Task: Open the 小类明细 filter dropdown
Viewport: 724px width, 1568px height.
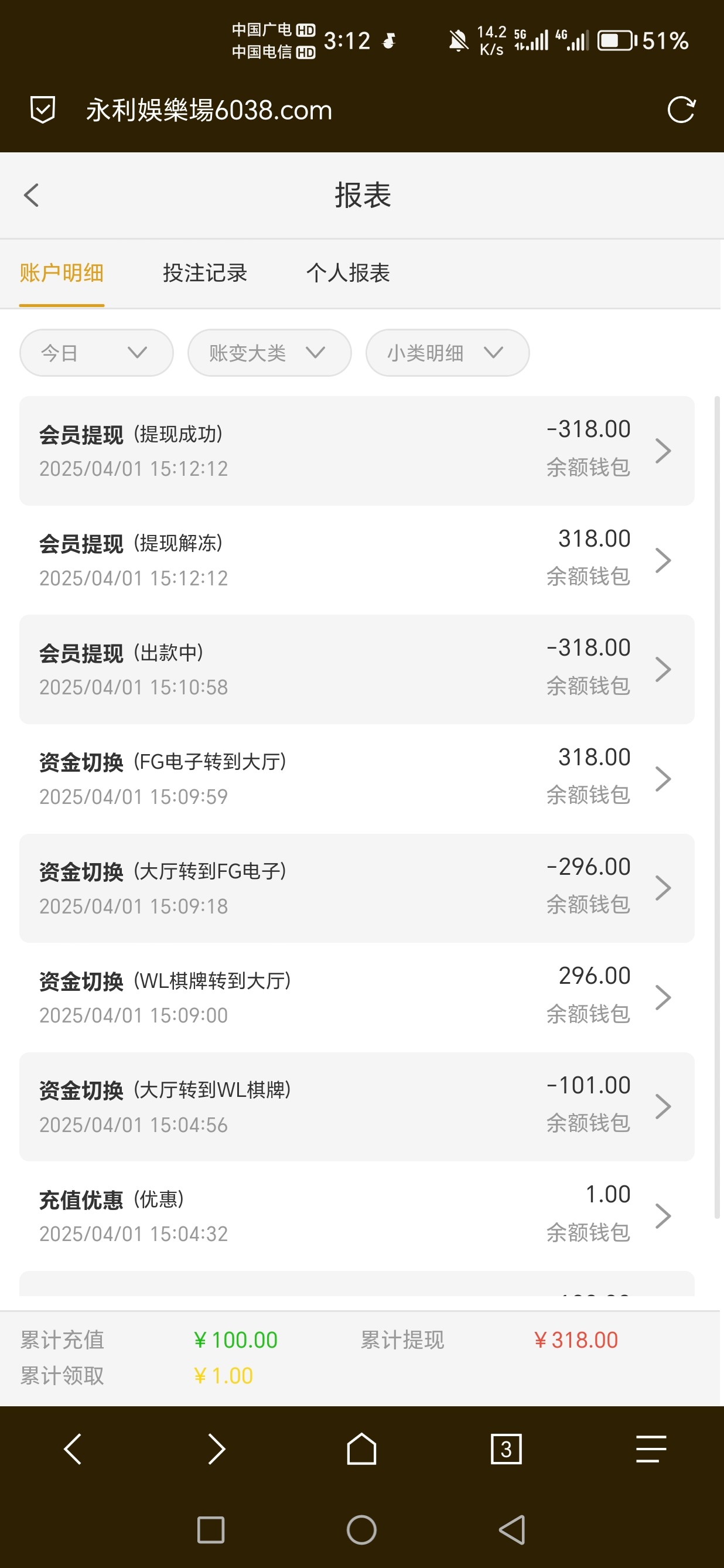Action: coord(447,352)
